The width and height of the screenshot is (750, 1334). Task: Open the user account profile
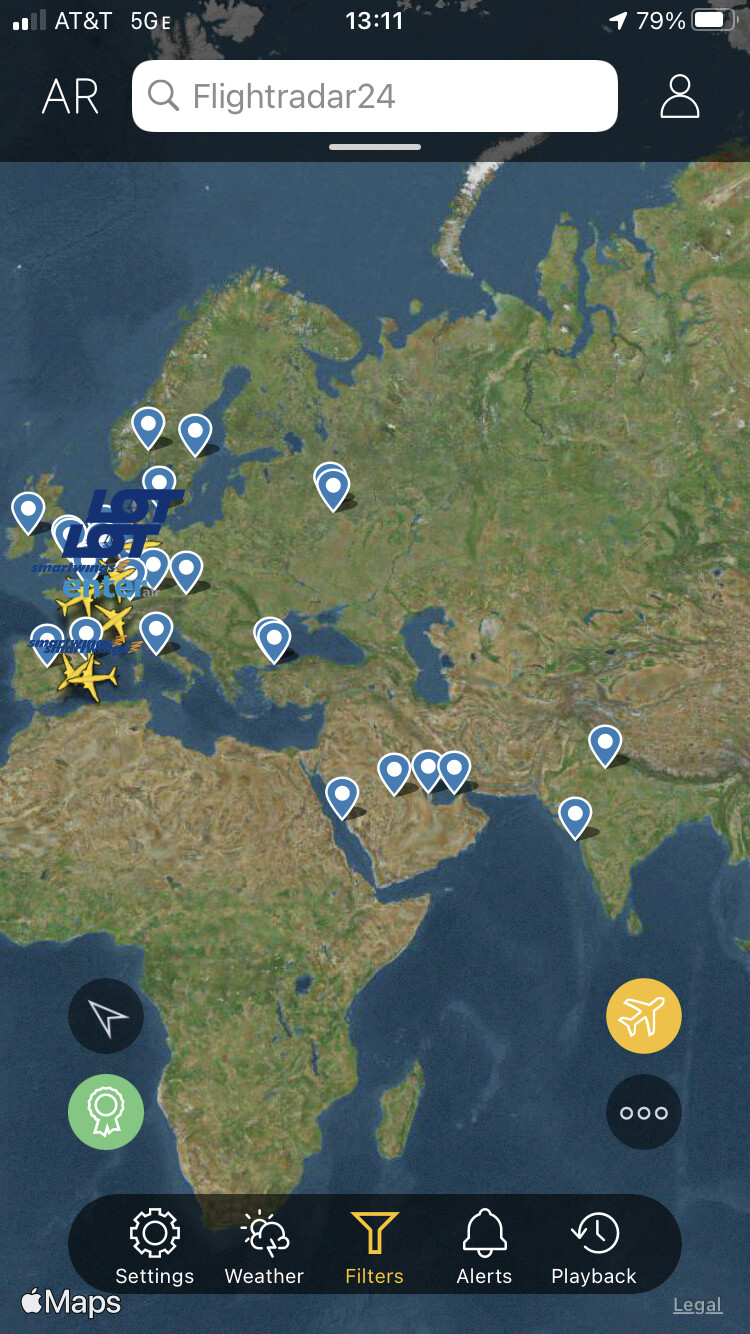coord(679,96)
